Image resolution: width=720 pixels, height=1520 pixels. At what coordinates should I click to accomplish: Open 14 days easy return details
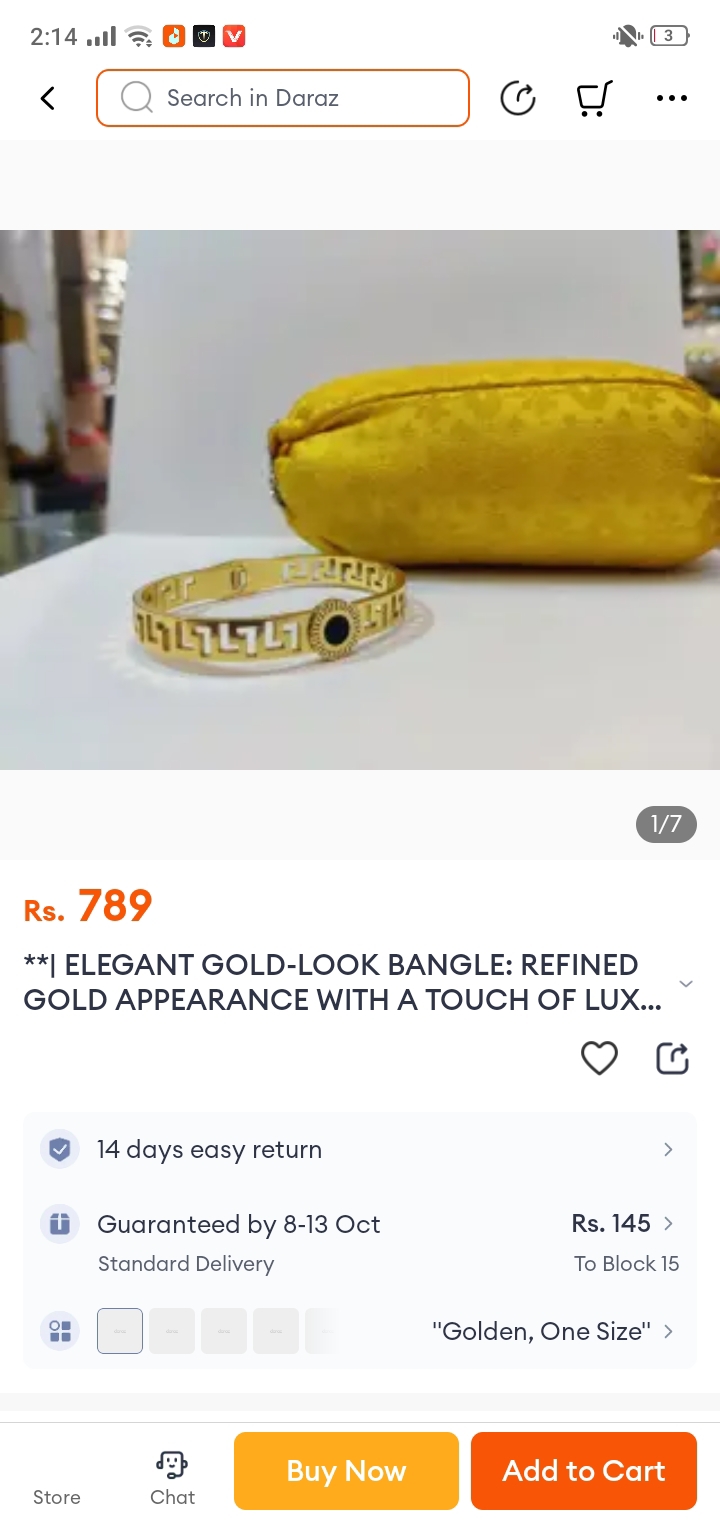(x=360, y=1150)
